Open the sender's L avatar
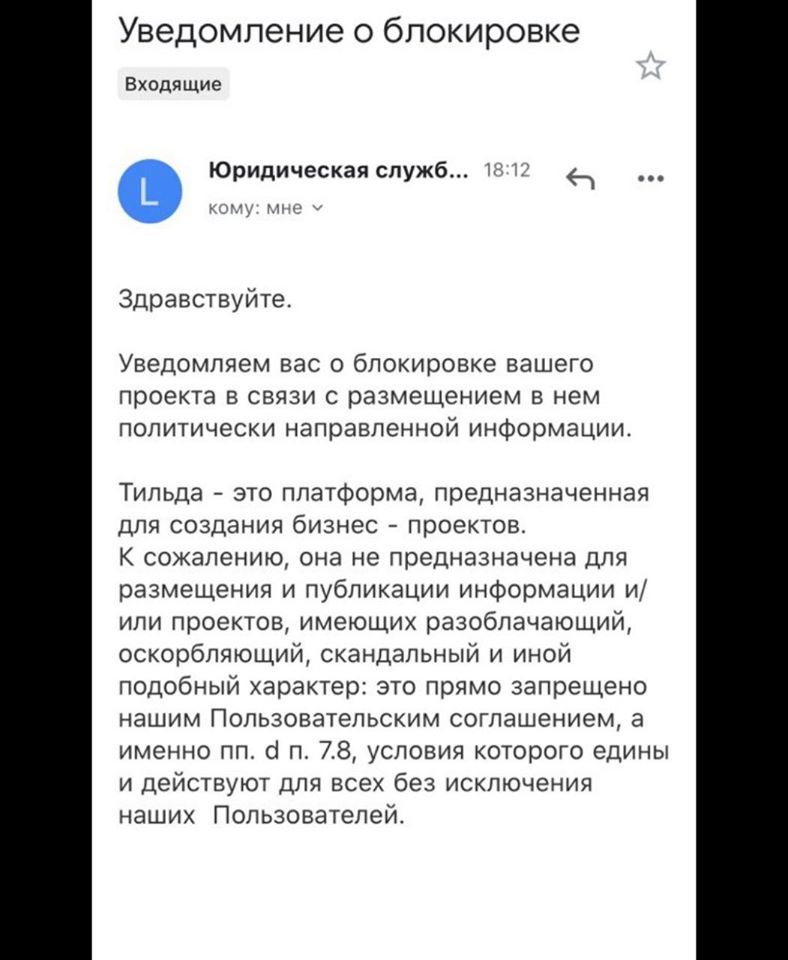788x960 pixels. pyautogui.click(x=150, y=191)
